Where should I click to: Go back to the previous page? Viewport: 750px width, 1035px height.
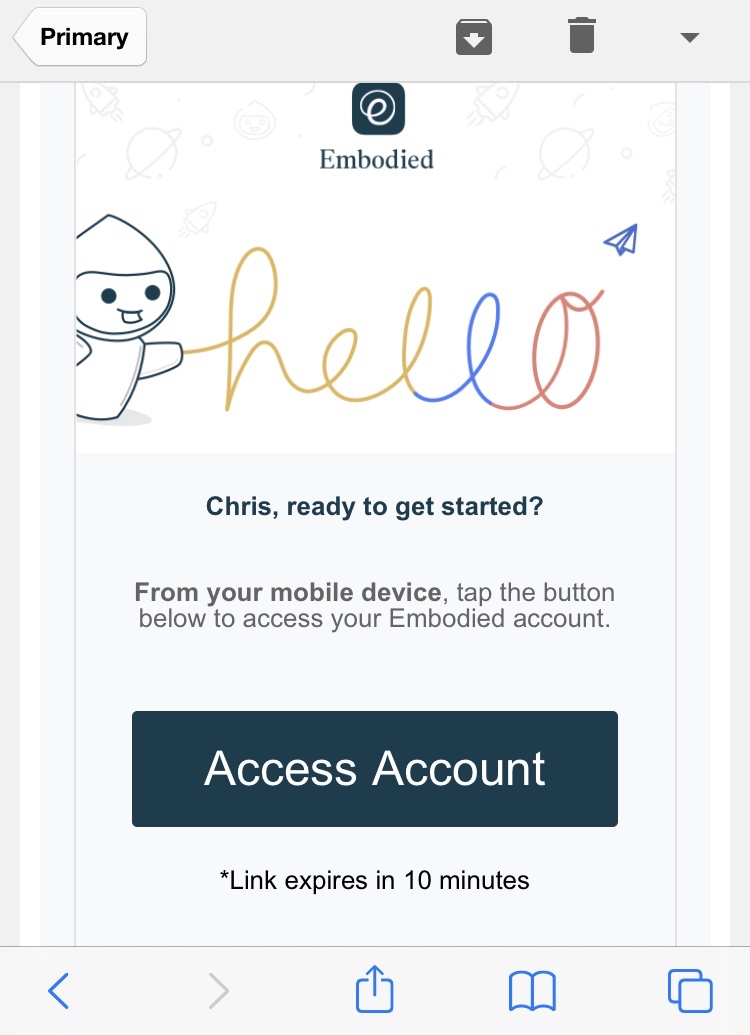(x=59, y=991)
